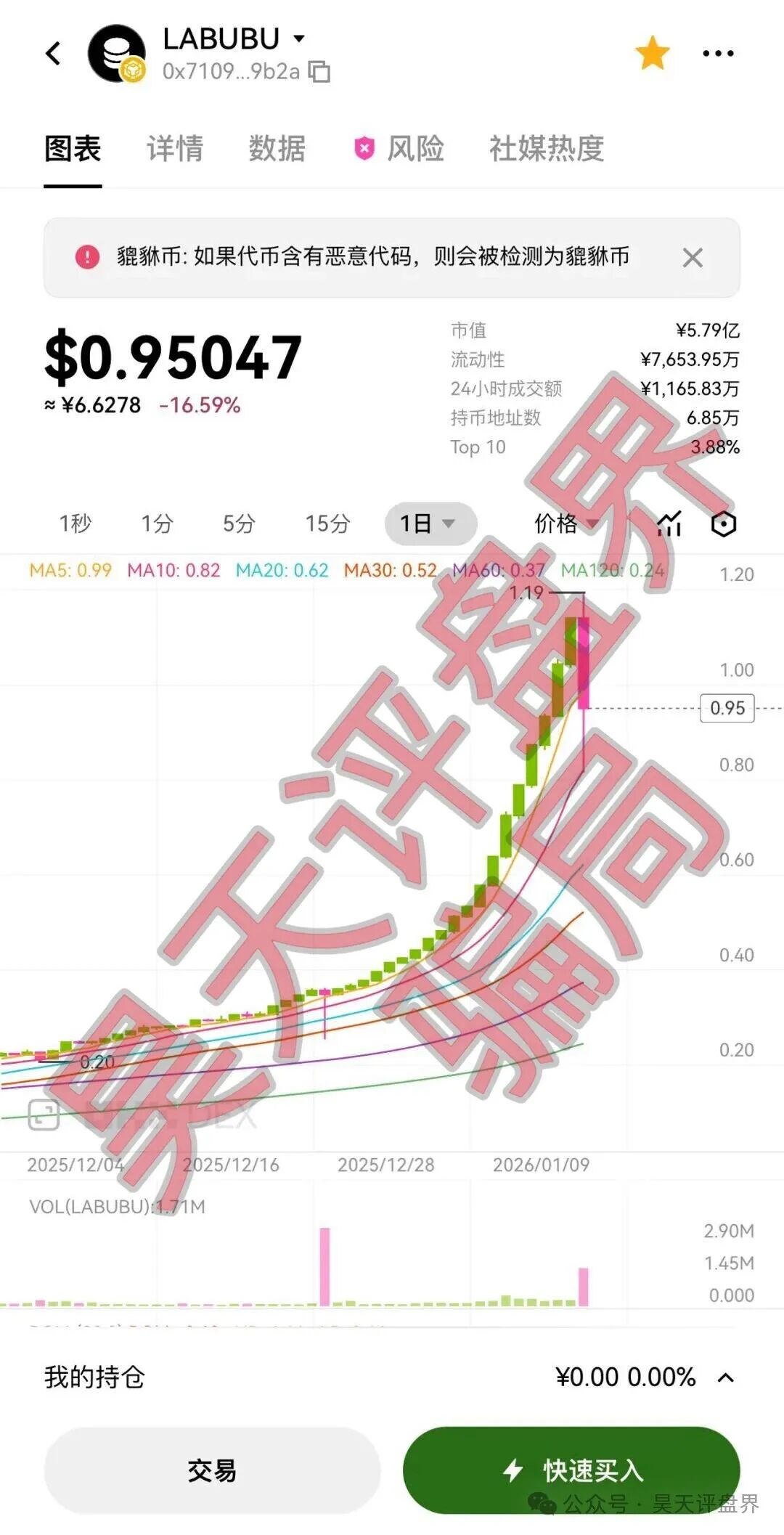This screenshot has height=1535, width=784.
Task: Select the 1秒 chart interval
Action: coord(75,524)
